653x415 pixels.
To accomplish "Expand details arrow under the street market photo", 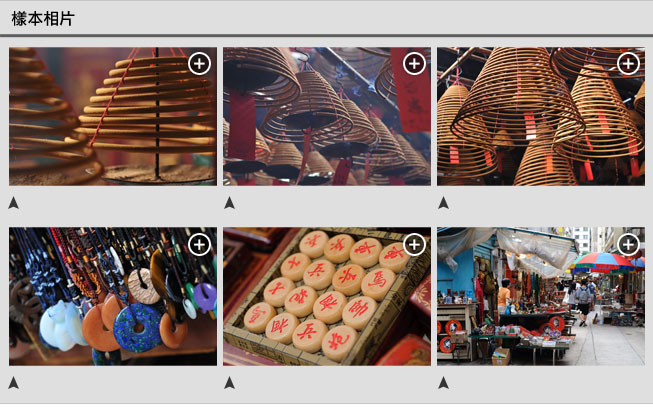I will point(443,383).
